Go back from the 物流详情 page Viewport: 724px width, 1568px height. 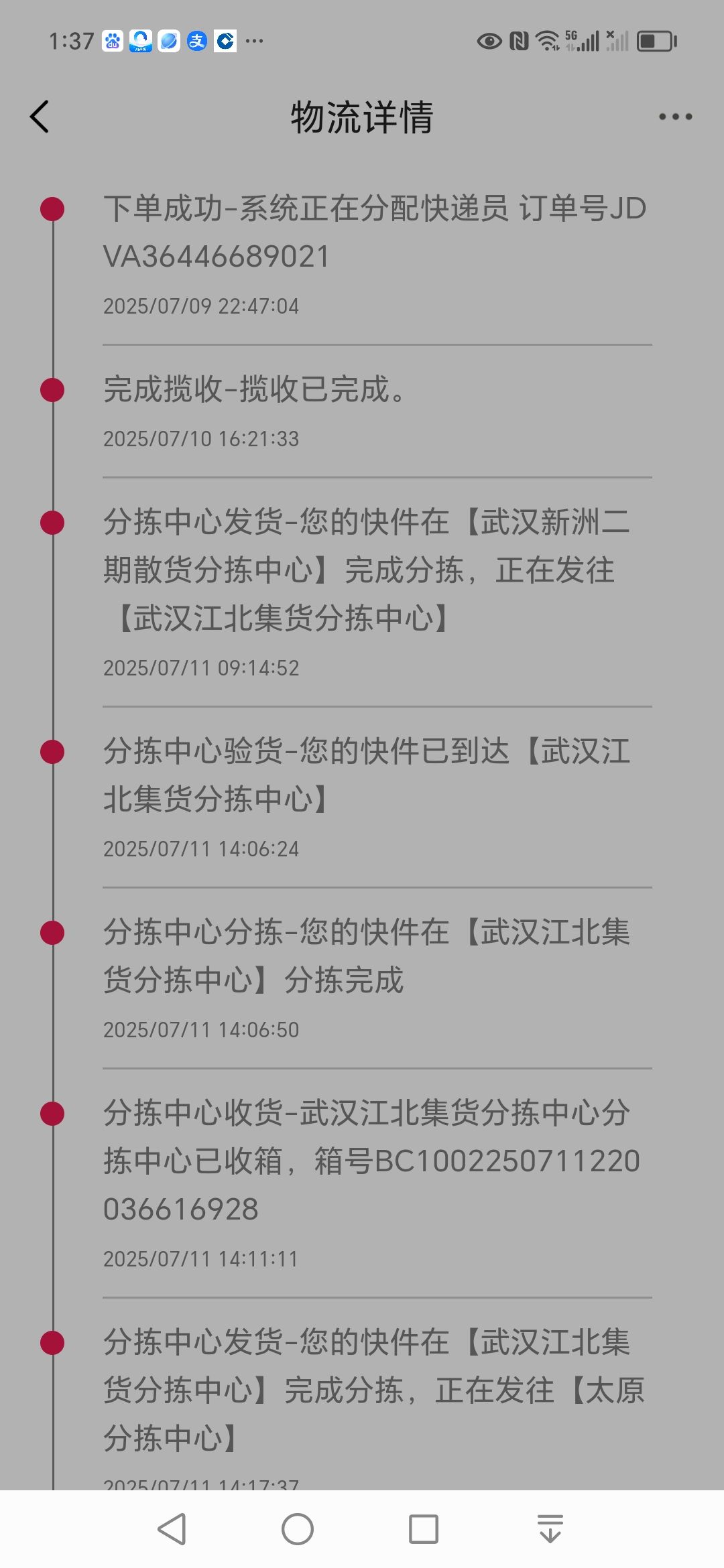pyautogui.click(x=40, y=117)
